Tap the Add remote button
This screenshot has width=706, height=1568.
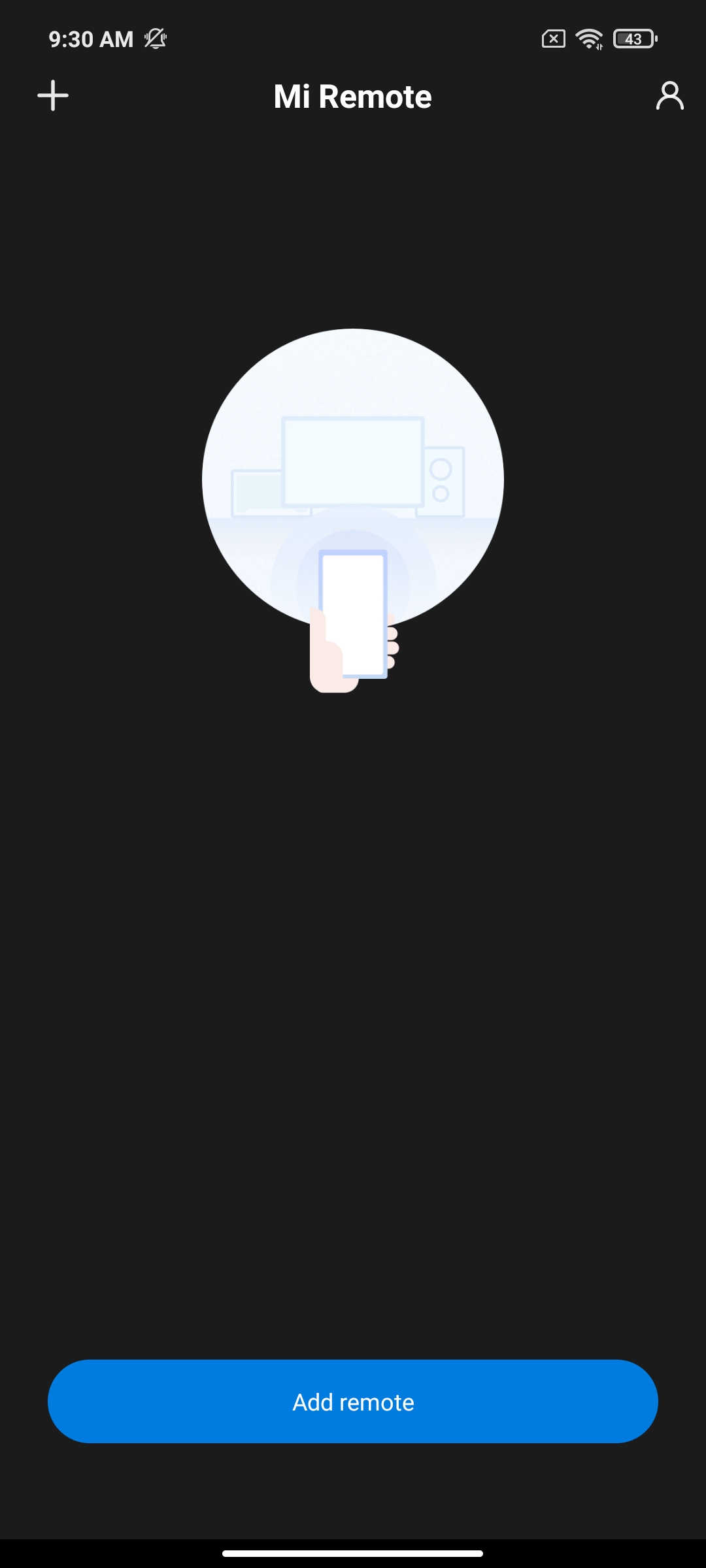coord(353,1401)
